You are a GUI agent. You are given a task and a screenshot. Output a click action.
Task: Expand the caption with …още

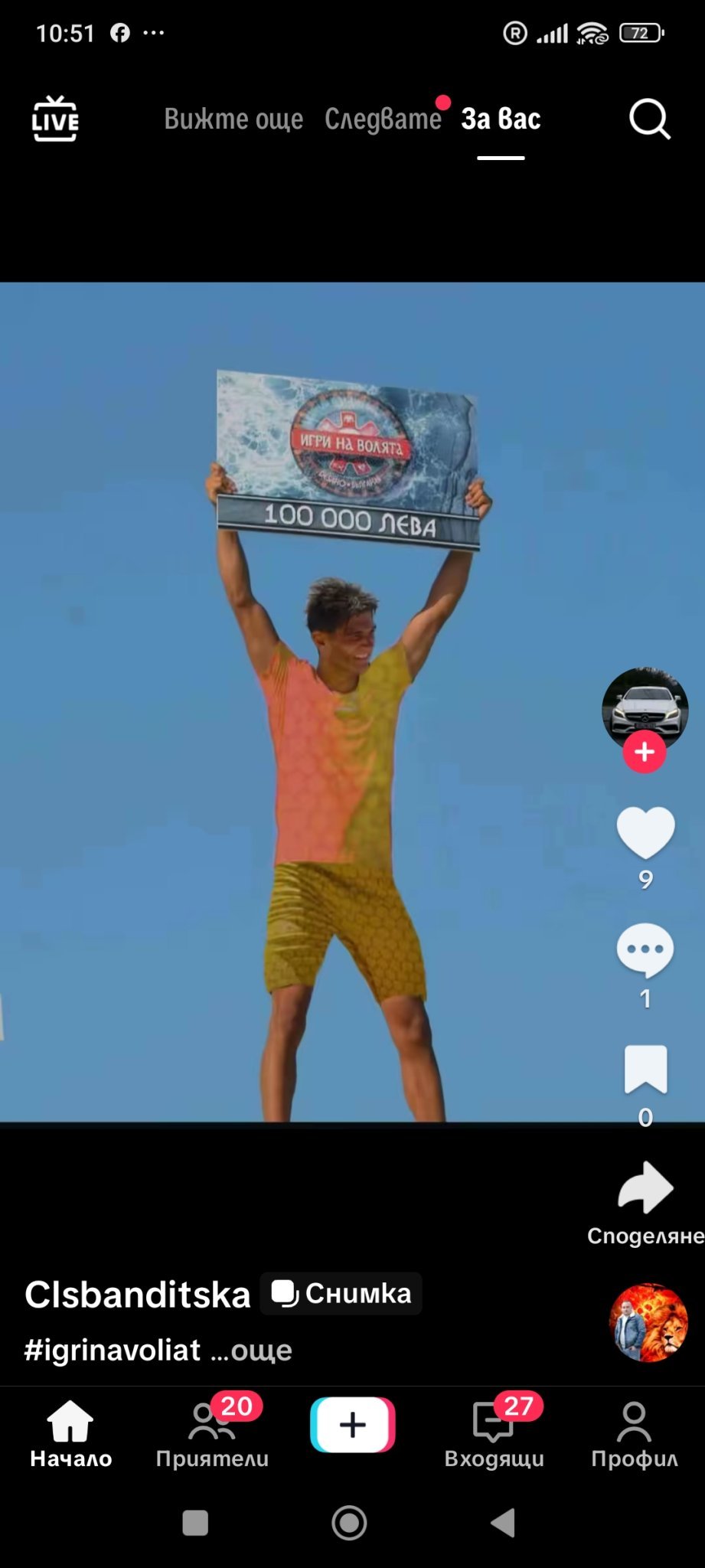(251, 1351)
